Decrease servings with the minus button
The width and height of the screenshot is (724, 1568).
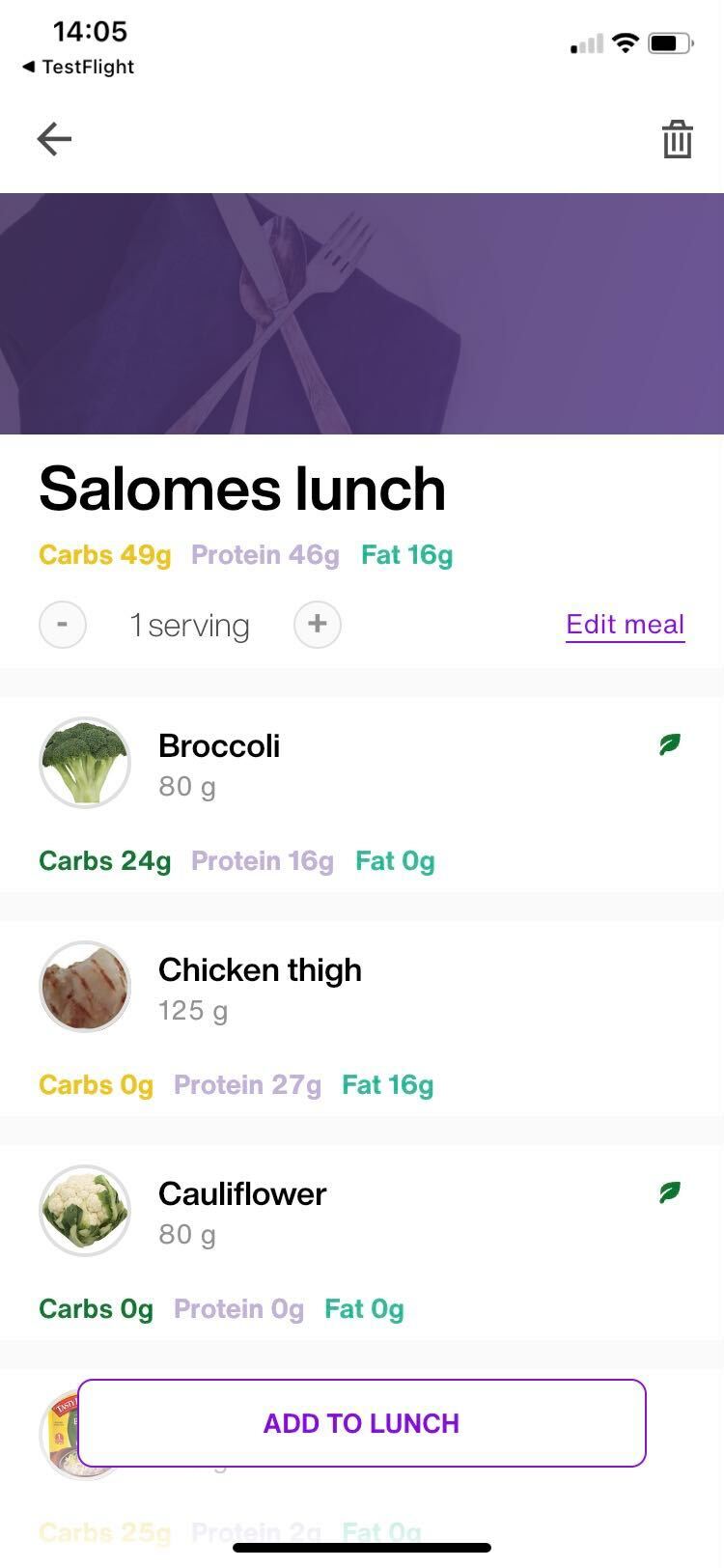62,625
